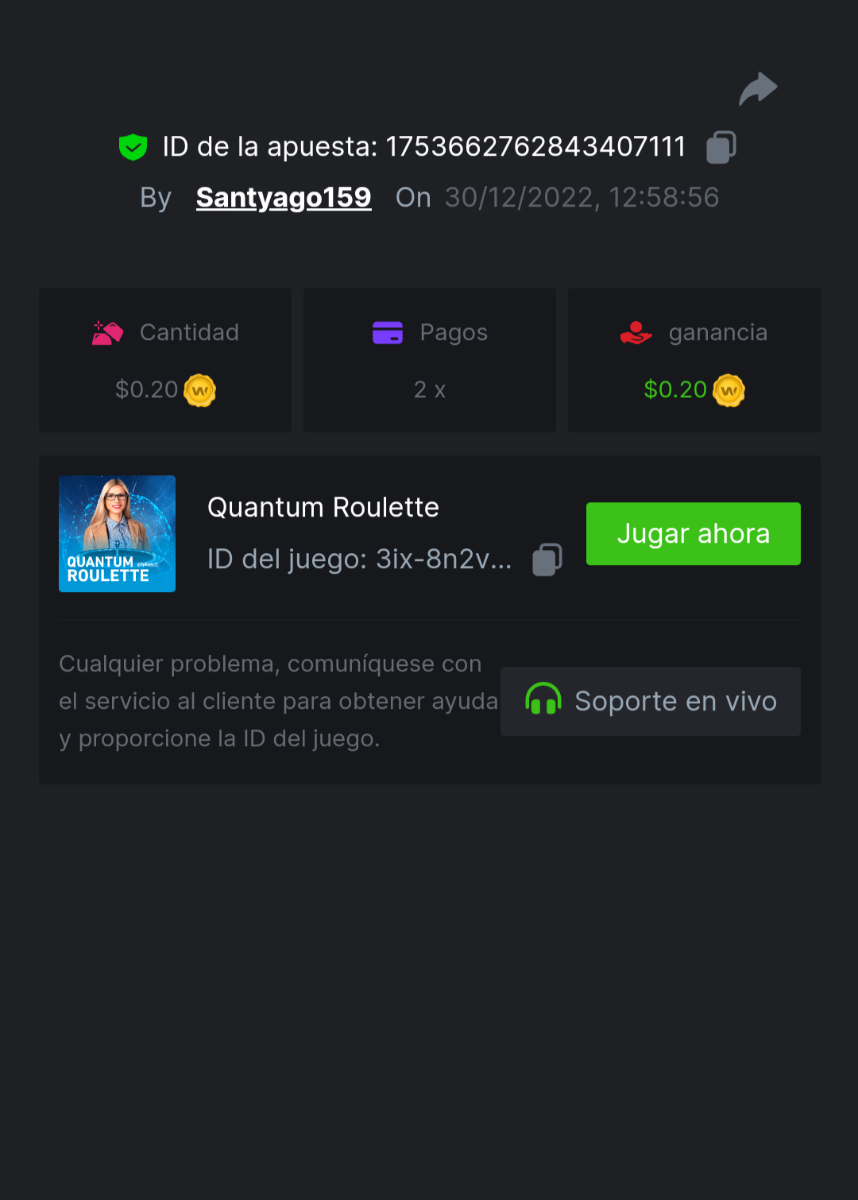Tap the Jugar ahora button
The height and width of the screenshot is (1200, 858).
[693, 534]
